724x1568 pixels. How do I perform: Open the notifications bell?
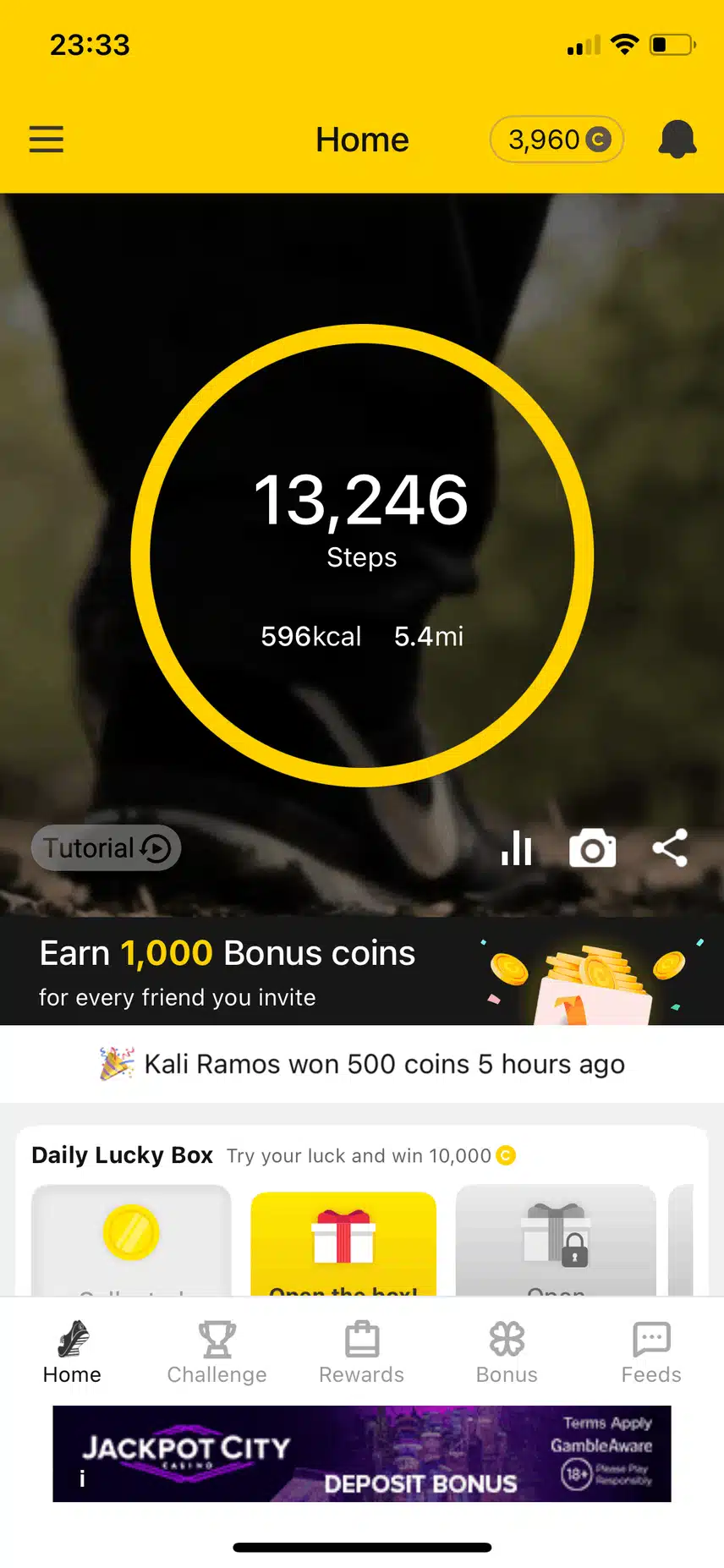click(x=677, y=140)
